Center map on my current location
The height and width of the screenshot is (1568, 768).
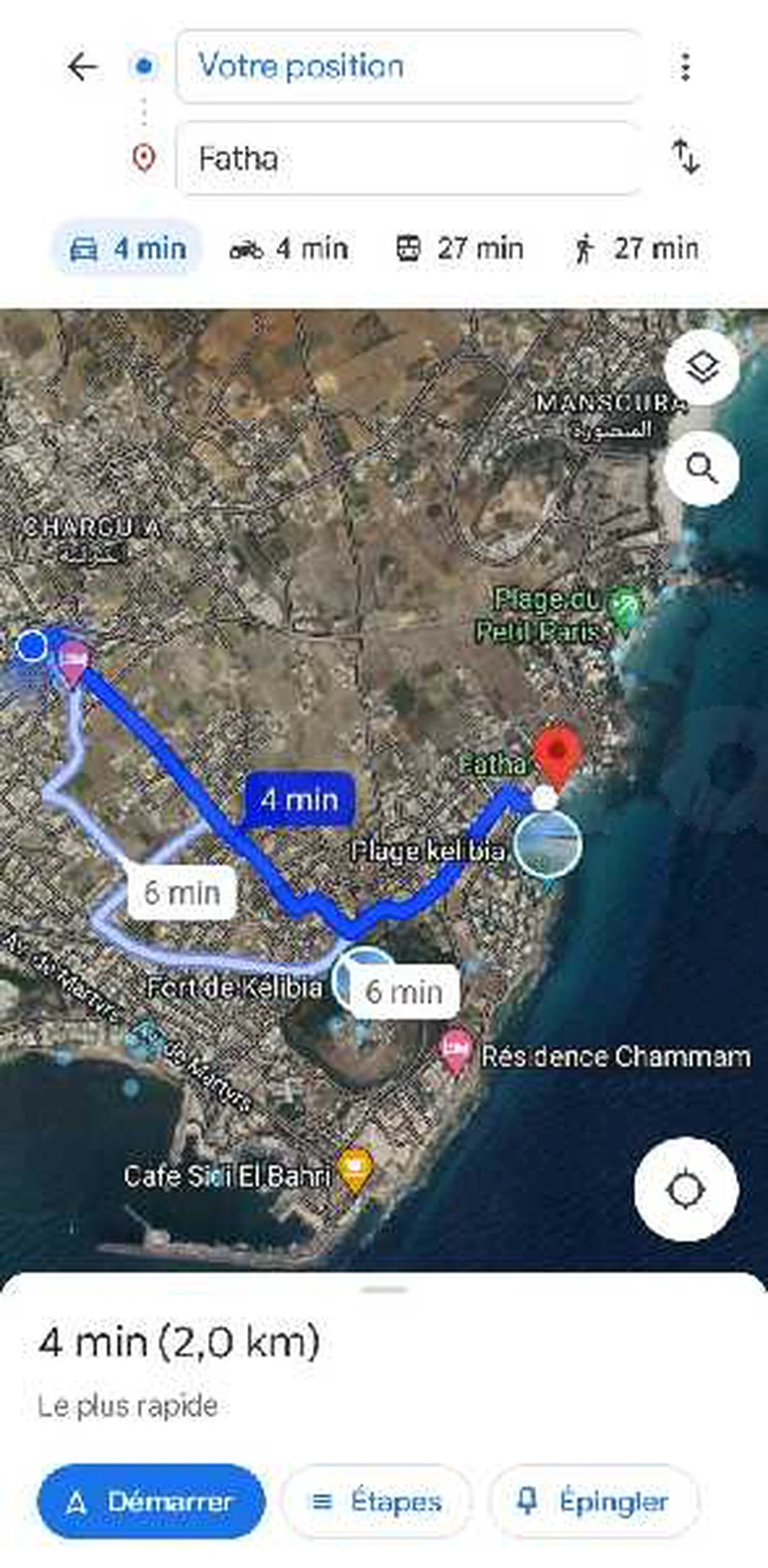[686, 1190]
